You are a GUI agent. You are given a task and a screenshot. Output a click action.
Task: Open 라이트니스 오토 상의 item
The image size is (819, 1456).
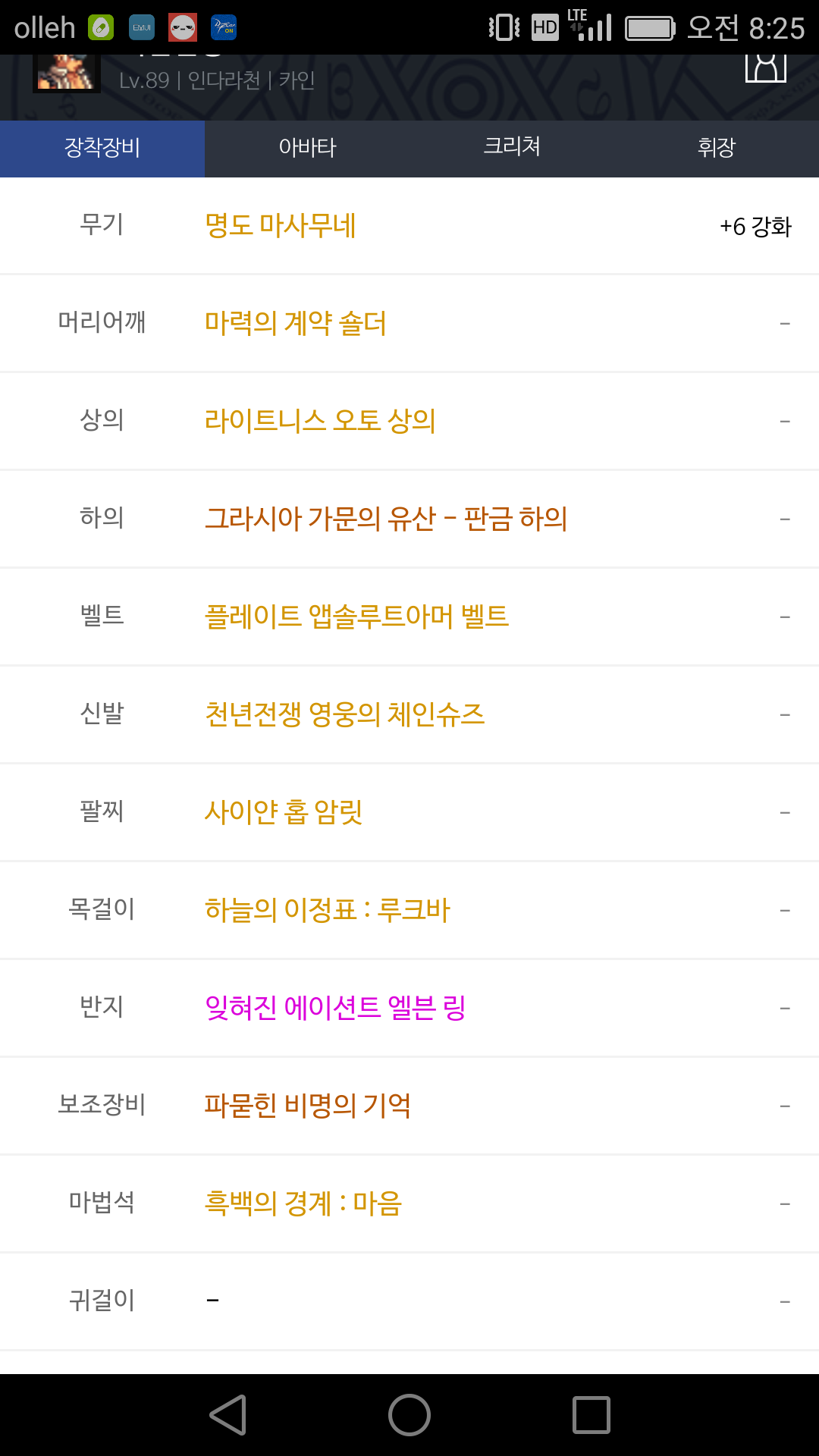pos(320,421)
